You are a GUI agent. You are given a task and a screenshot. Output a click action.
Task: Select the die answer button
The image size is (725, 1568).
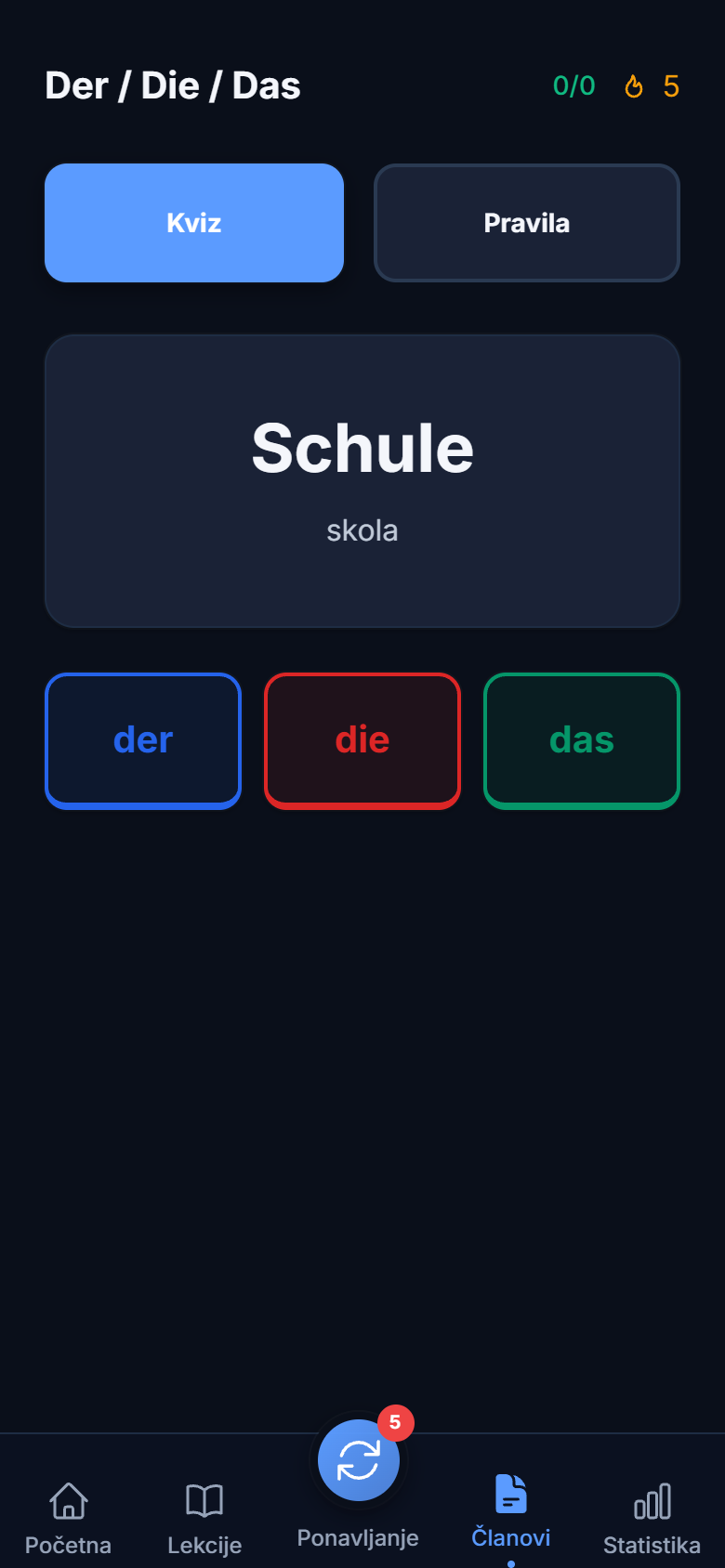pyautogui.click(x=362, y=740)
